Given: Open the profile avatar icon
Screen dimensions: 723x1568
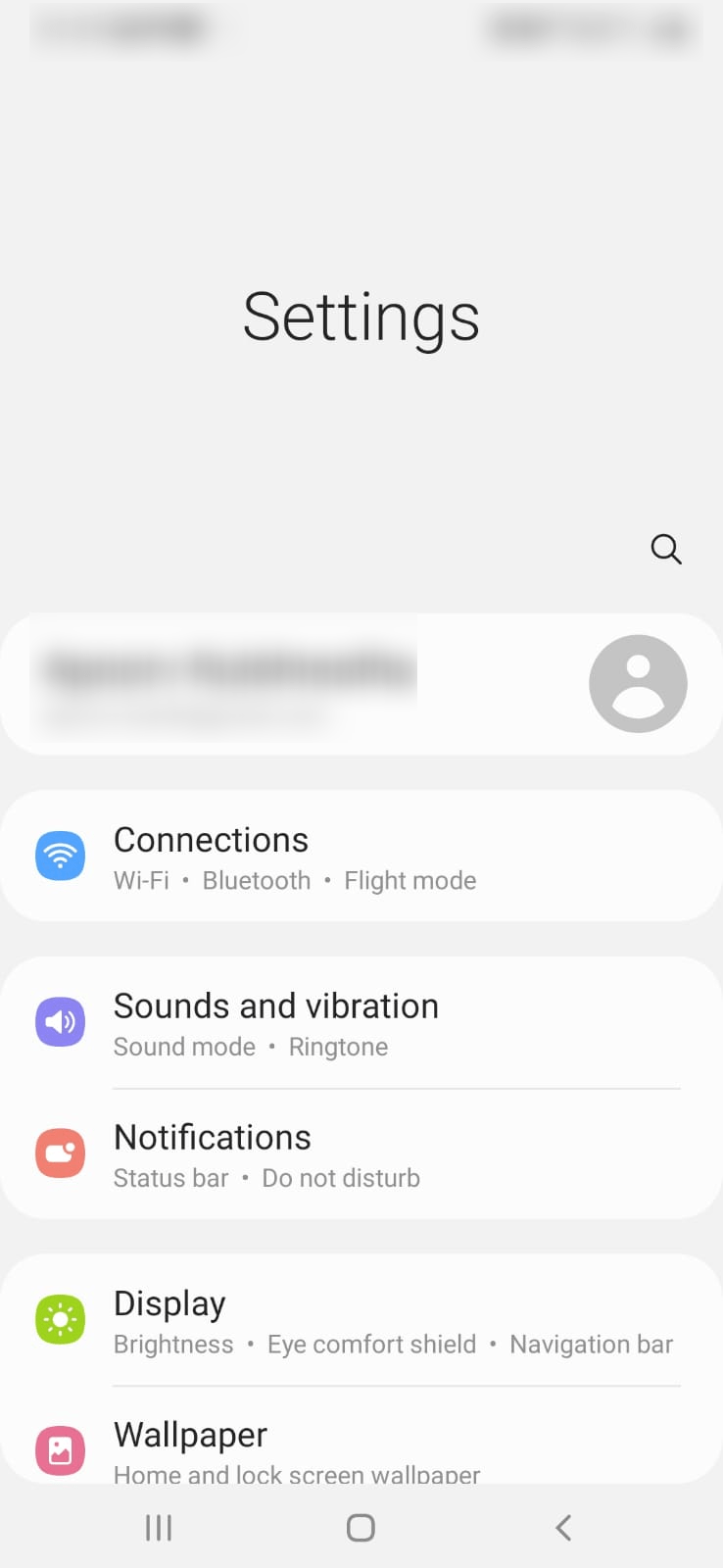Looking at the screenshot, I should pyautogui.click(x=638, y=683).
